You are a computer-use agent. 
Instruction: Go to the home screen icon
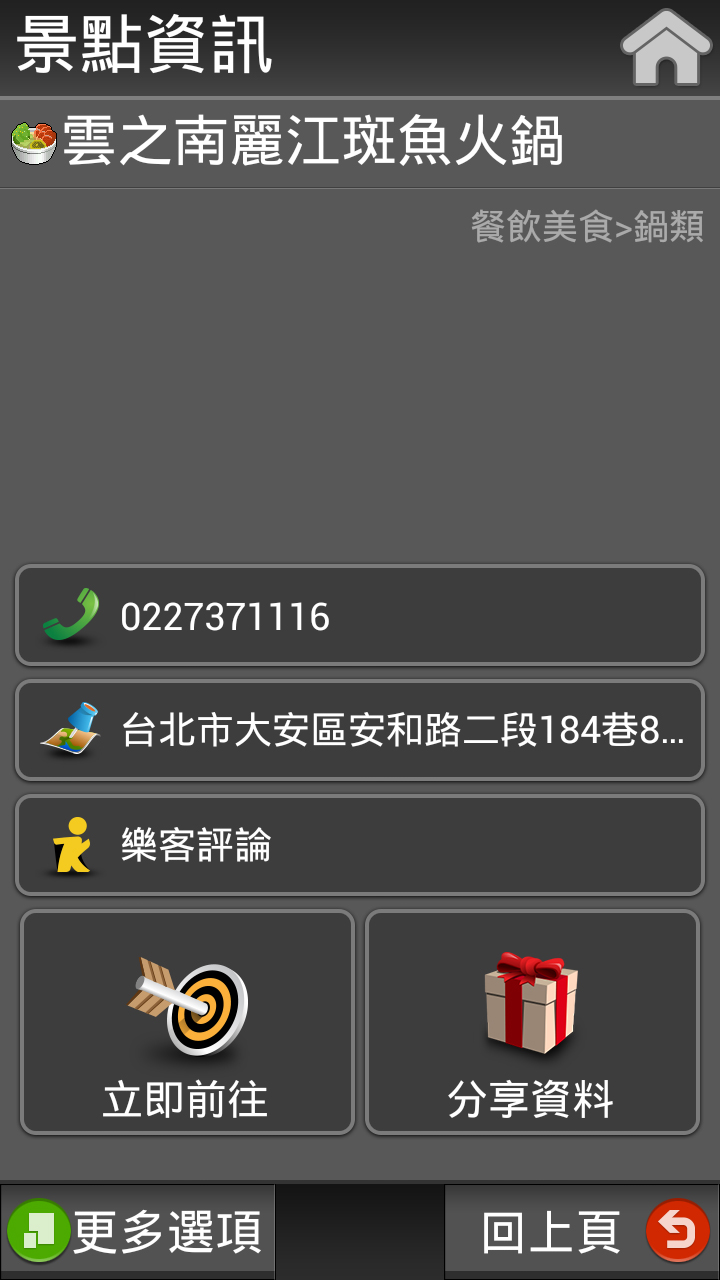665,48
